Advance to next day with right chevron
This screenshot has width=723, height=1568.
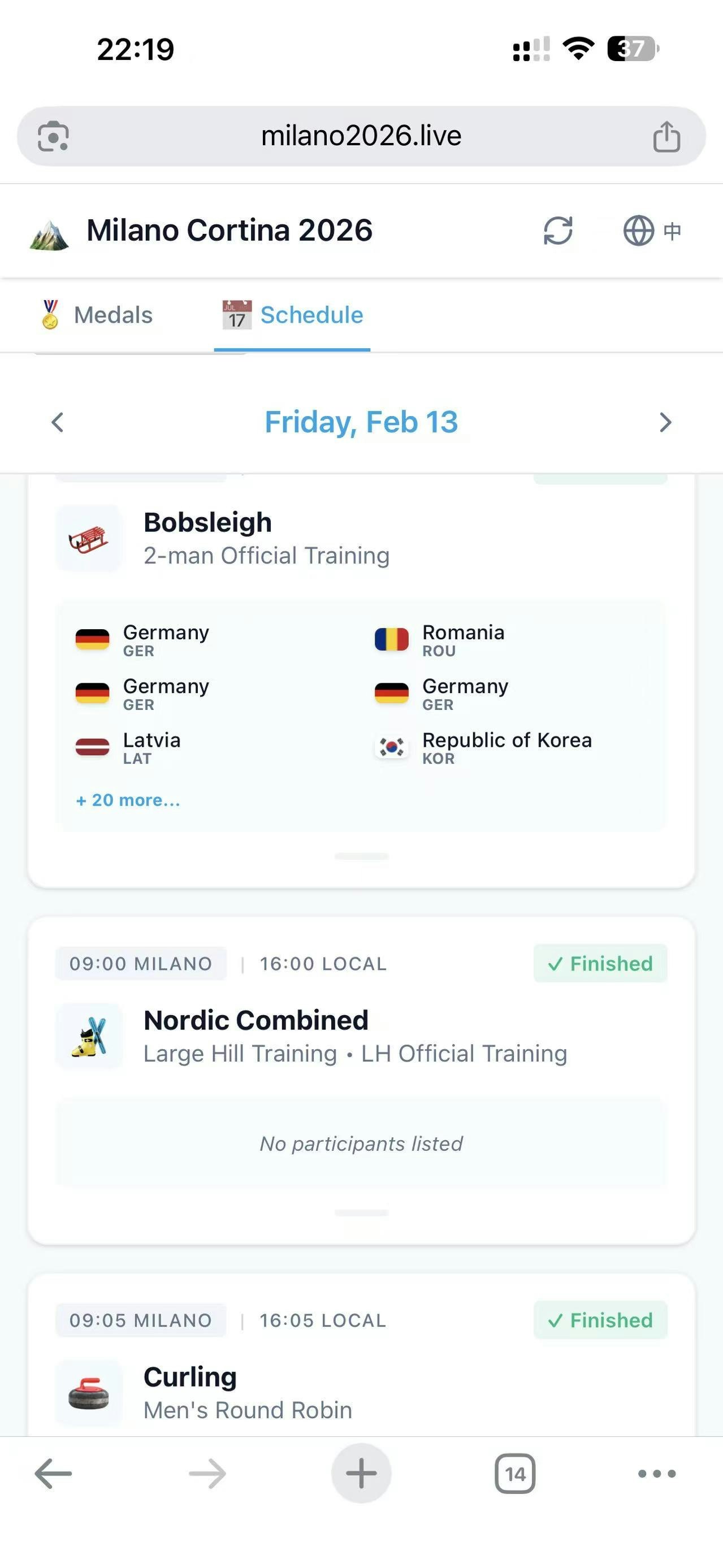coord(666,422)
